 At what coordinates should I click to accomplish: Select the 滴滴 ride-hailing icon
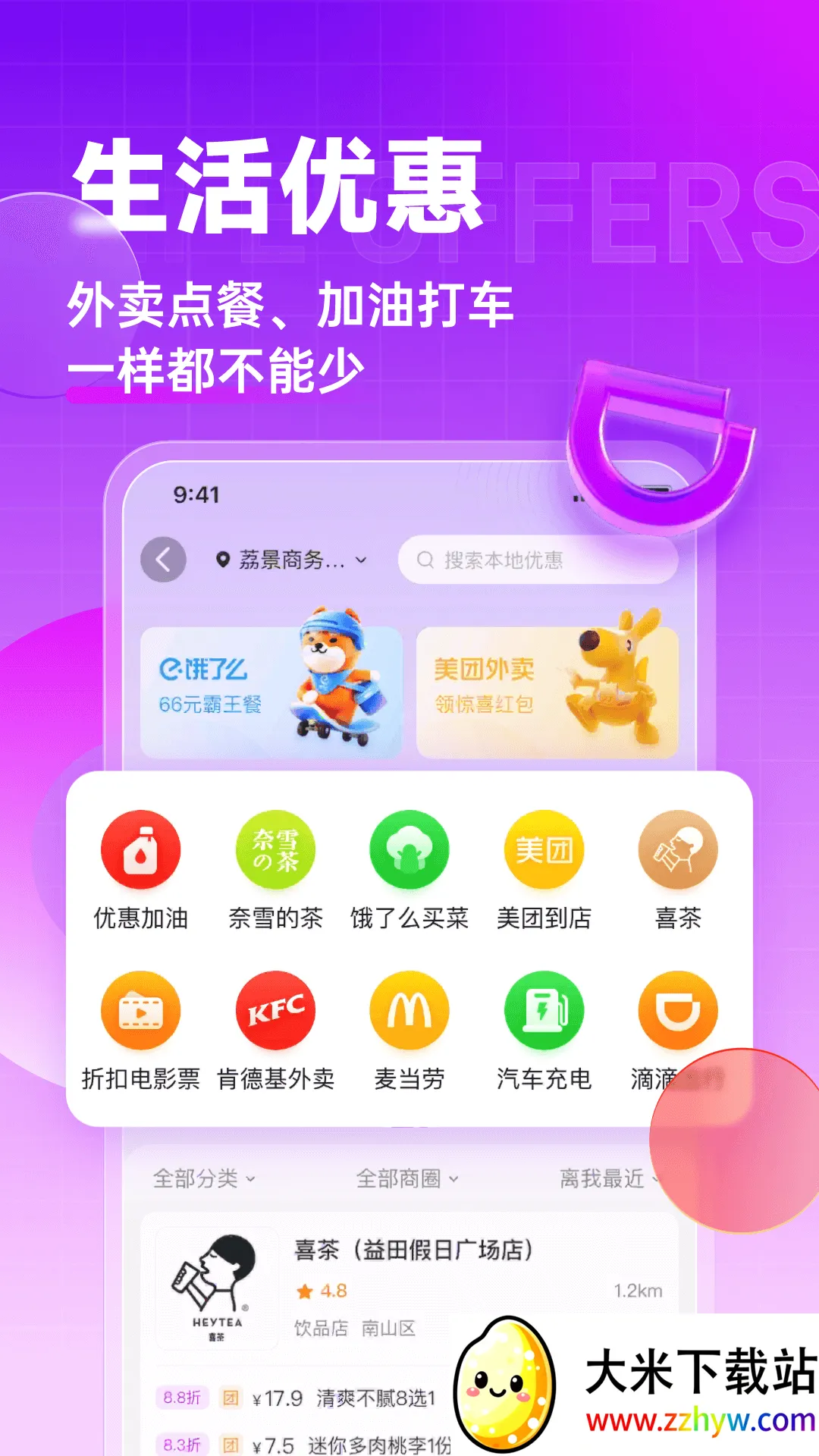tap(677, 1010)
